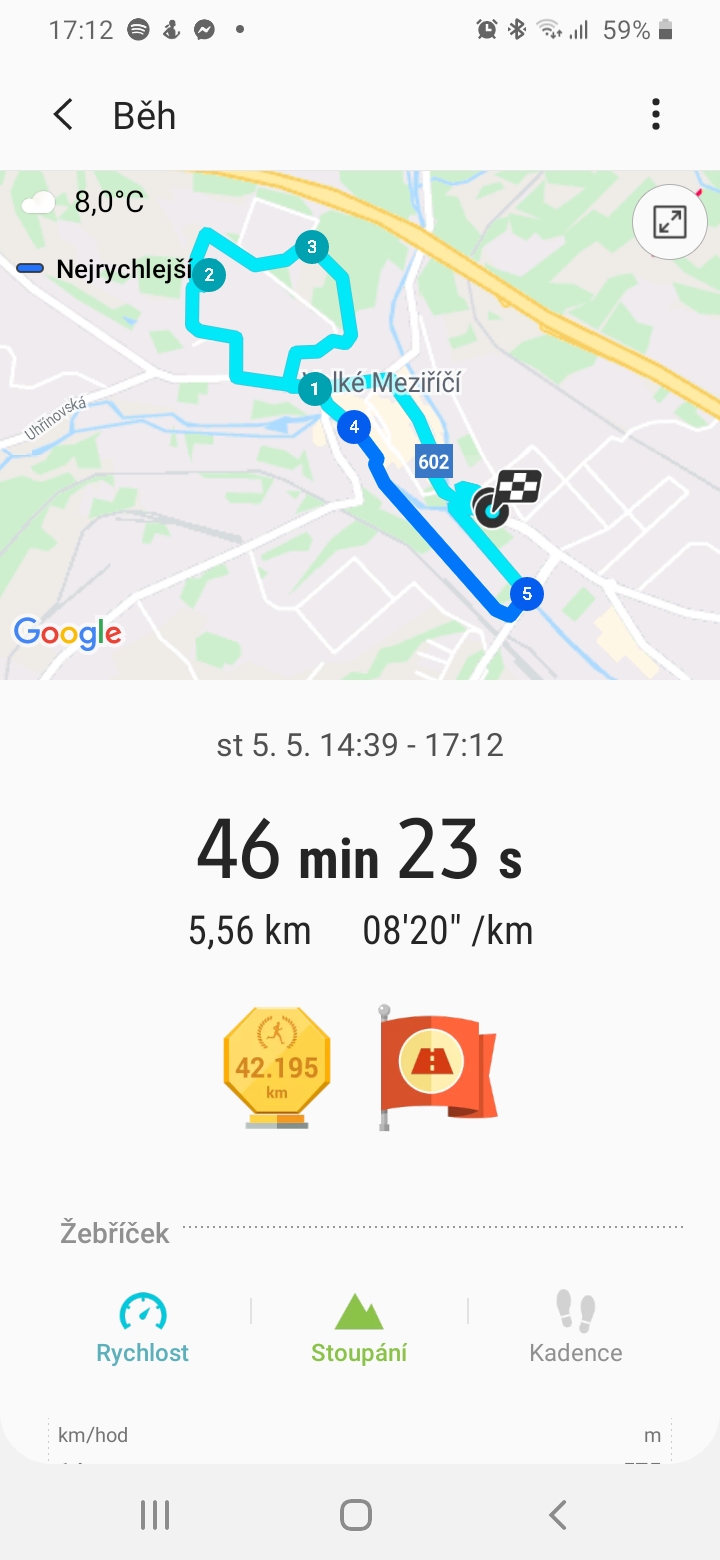The image size is (720, 1560).
Task: Open the three-dot overflow menu
Action: click(x=656, y=115)
